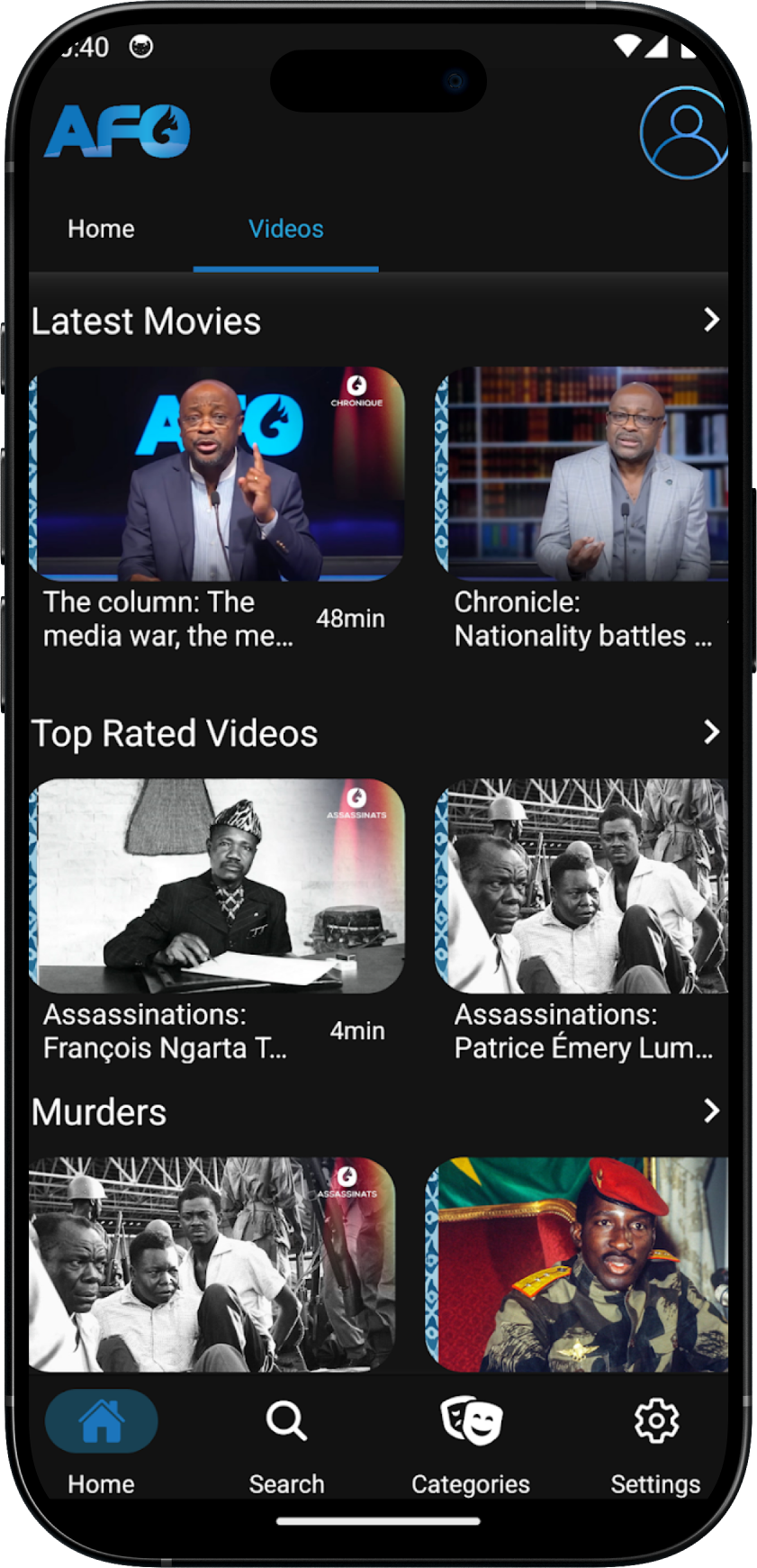The width and height of the screenshot is (757, 1568).
Task: Expand the Top Rated Videos arrow
Action: (x=711, y=732)
